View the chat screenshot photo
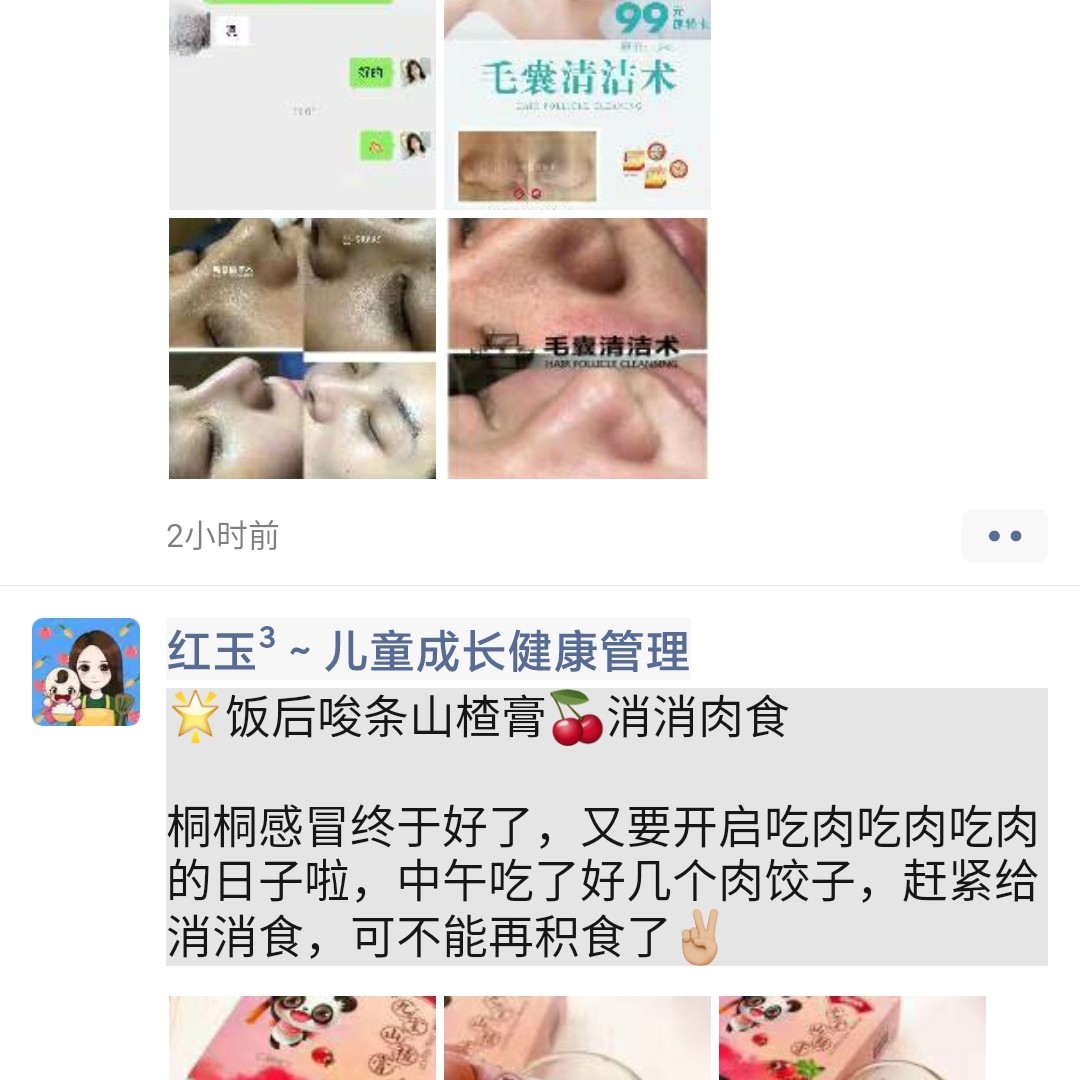This screenshot has width=1080, height=1080. [x=302, y=104]
